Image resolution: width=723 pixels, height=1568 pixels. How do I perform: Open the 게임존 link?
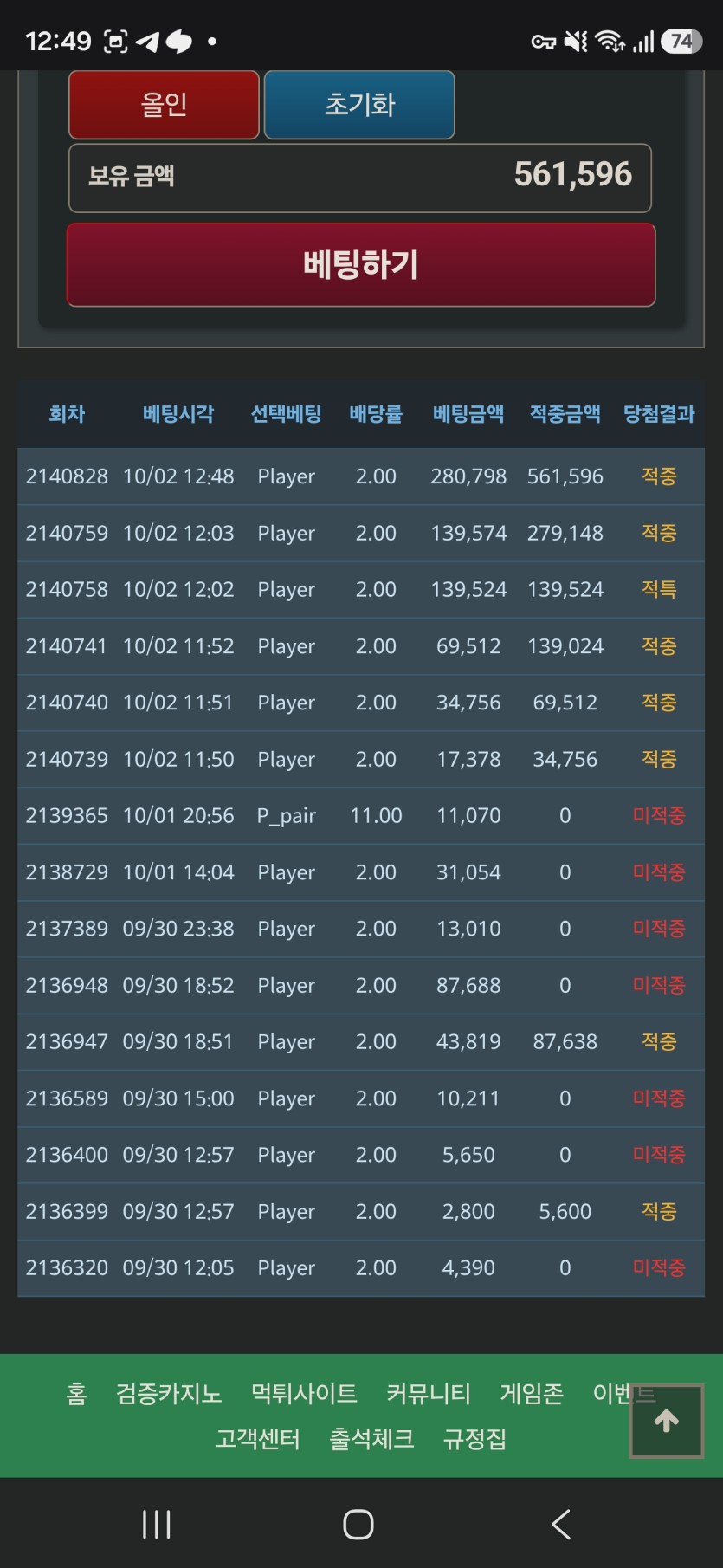point(532,1394)
